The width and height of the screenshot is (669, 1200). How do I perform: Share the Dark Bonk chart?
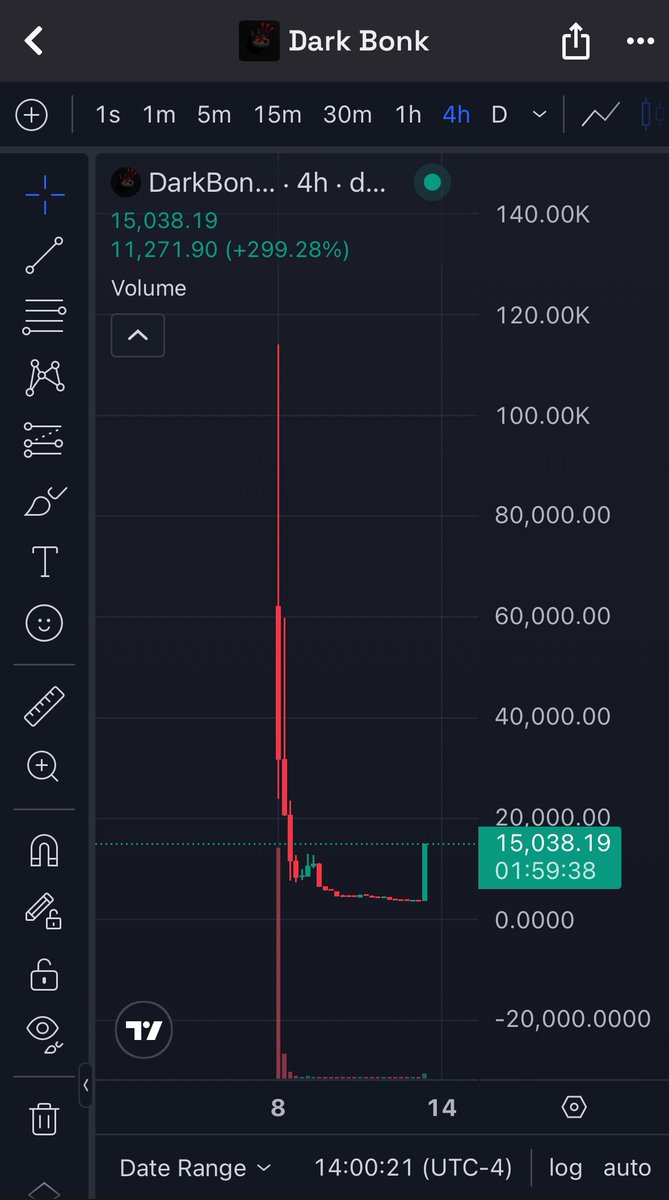(575, 42)
